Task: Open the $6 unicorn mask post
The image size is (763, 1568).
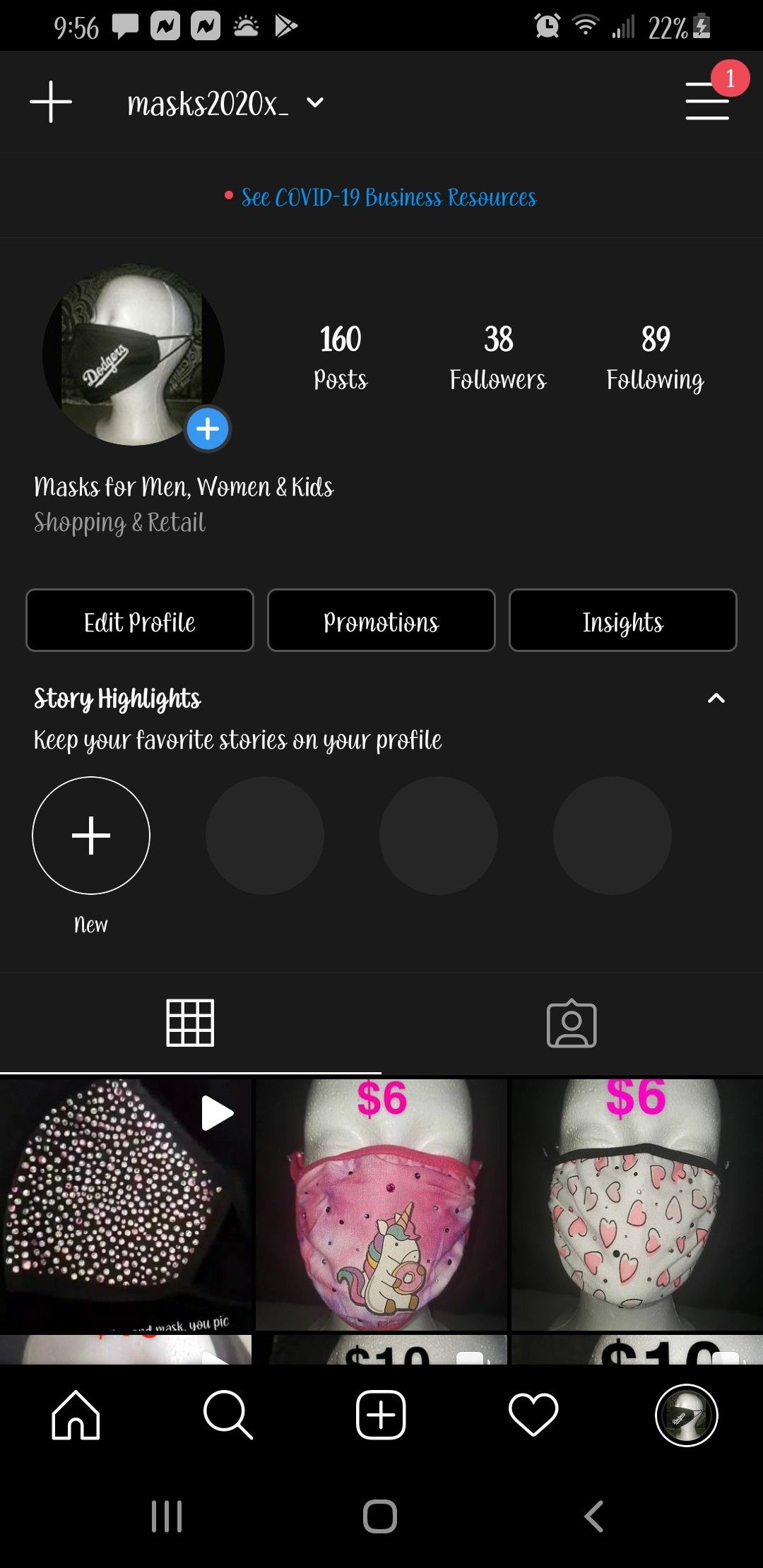Action: [x=381, y=1204]
